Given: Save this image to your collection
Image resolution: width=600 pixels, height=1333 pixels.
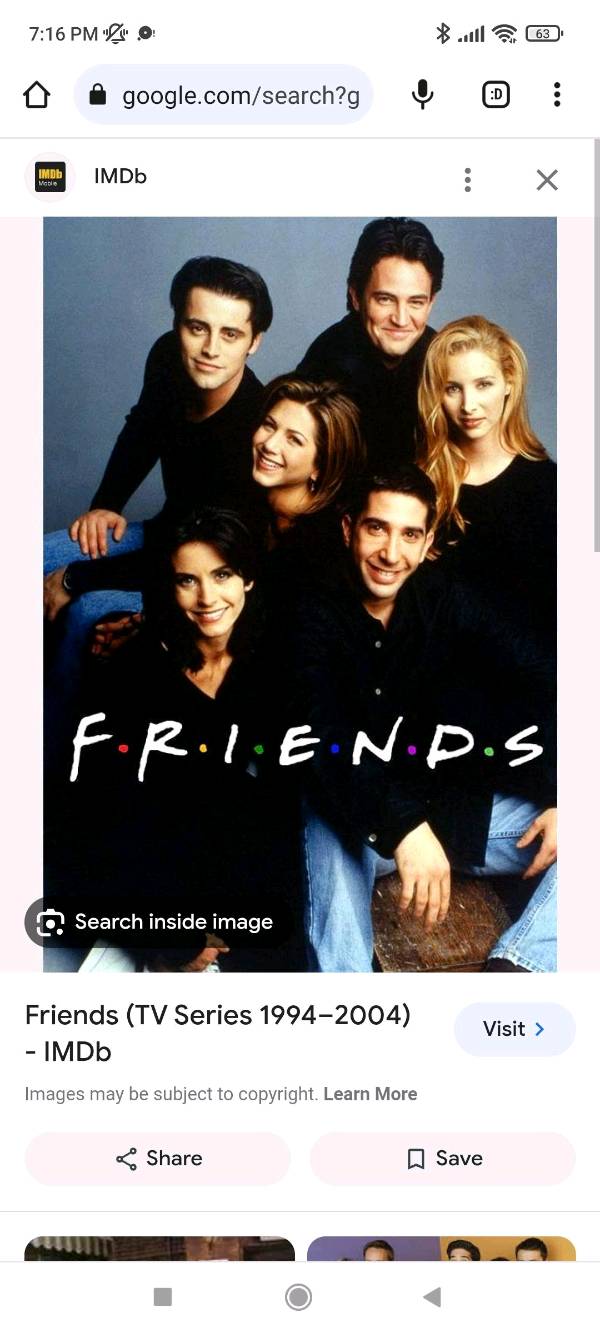Looking at the screenshot, I should 443,1158.
